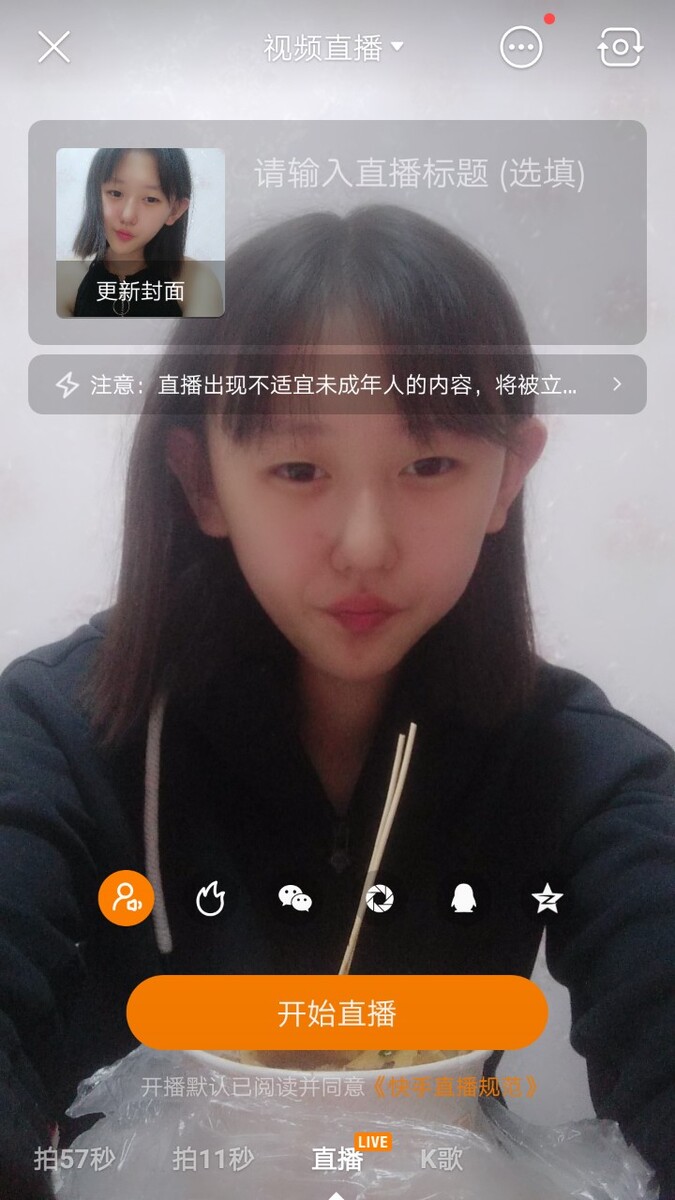Share the live to QQ penguin
This screenshot has height=1200, width=675.
pos(463,899)
